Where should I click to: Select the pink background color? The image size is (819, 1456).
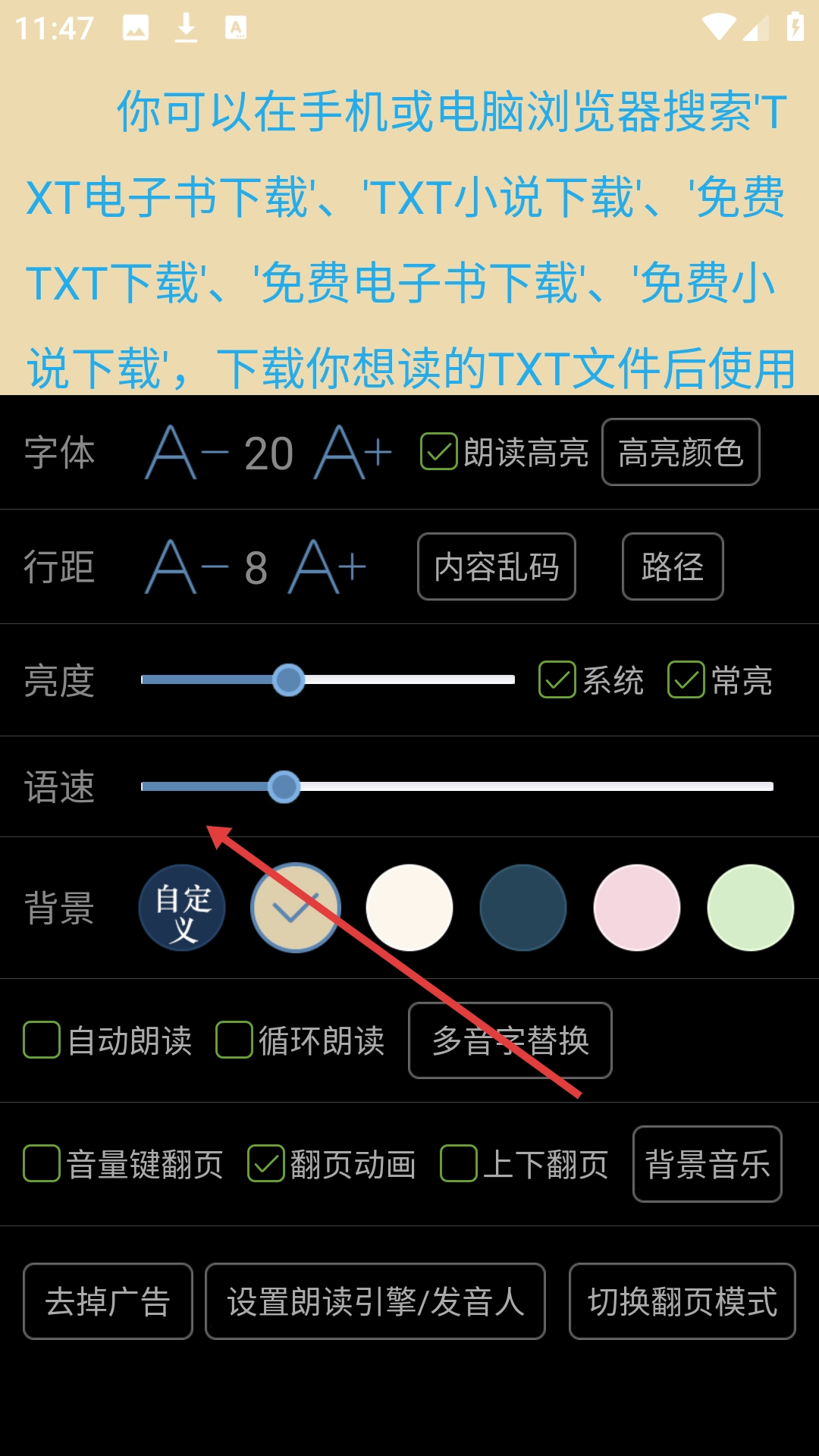(637, 908)
